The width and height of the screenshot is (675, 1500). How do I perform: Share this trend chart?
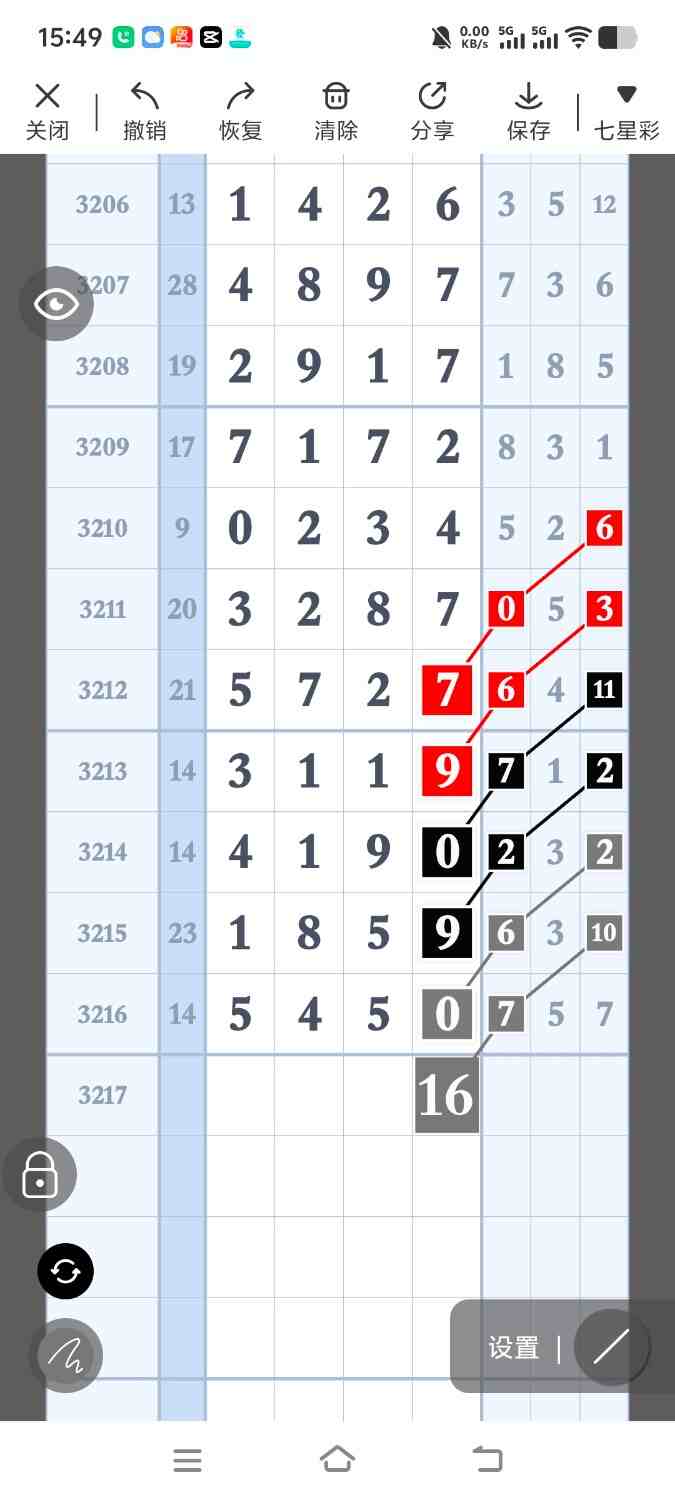pos(432,111)
